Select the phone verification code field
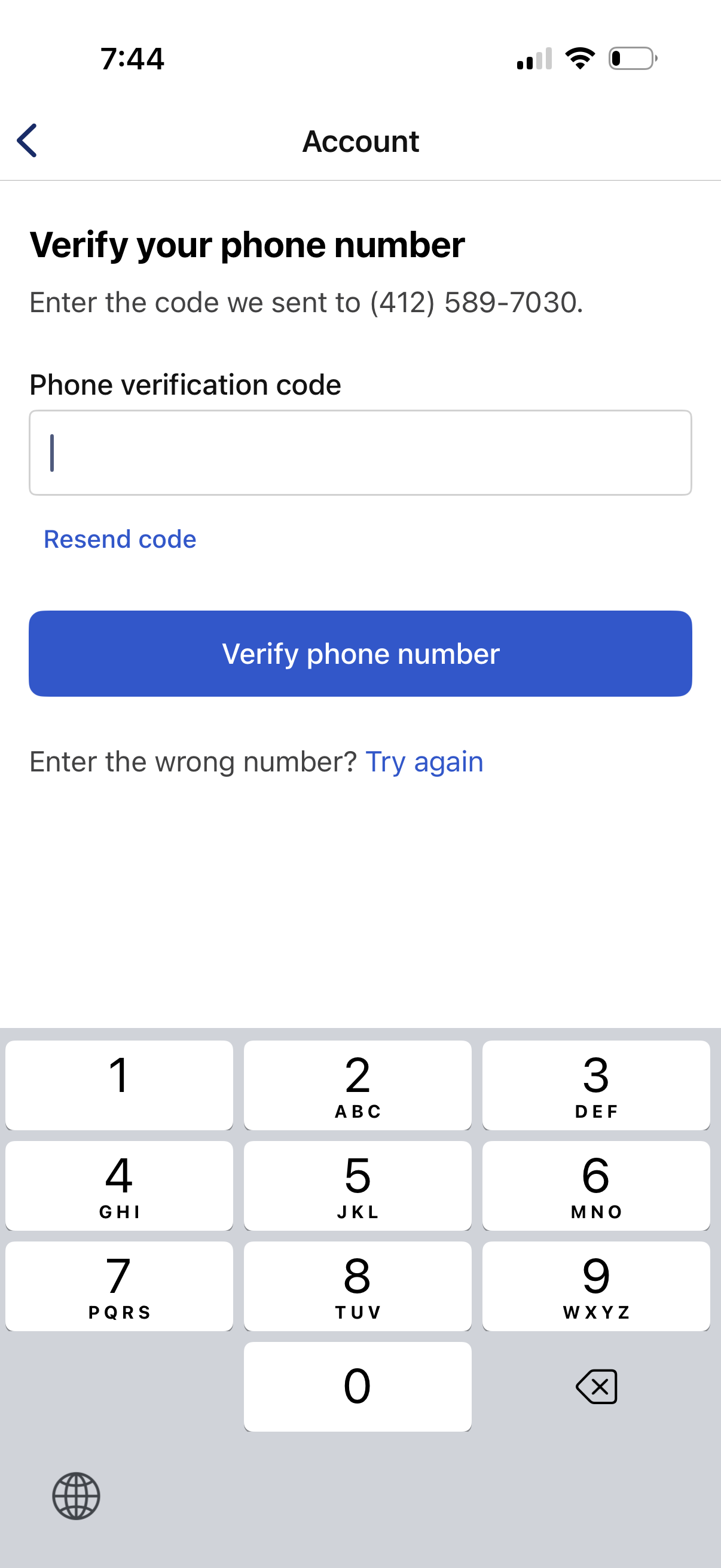The image size is (721, 1568). (x=360, y=453)
